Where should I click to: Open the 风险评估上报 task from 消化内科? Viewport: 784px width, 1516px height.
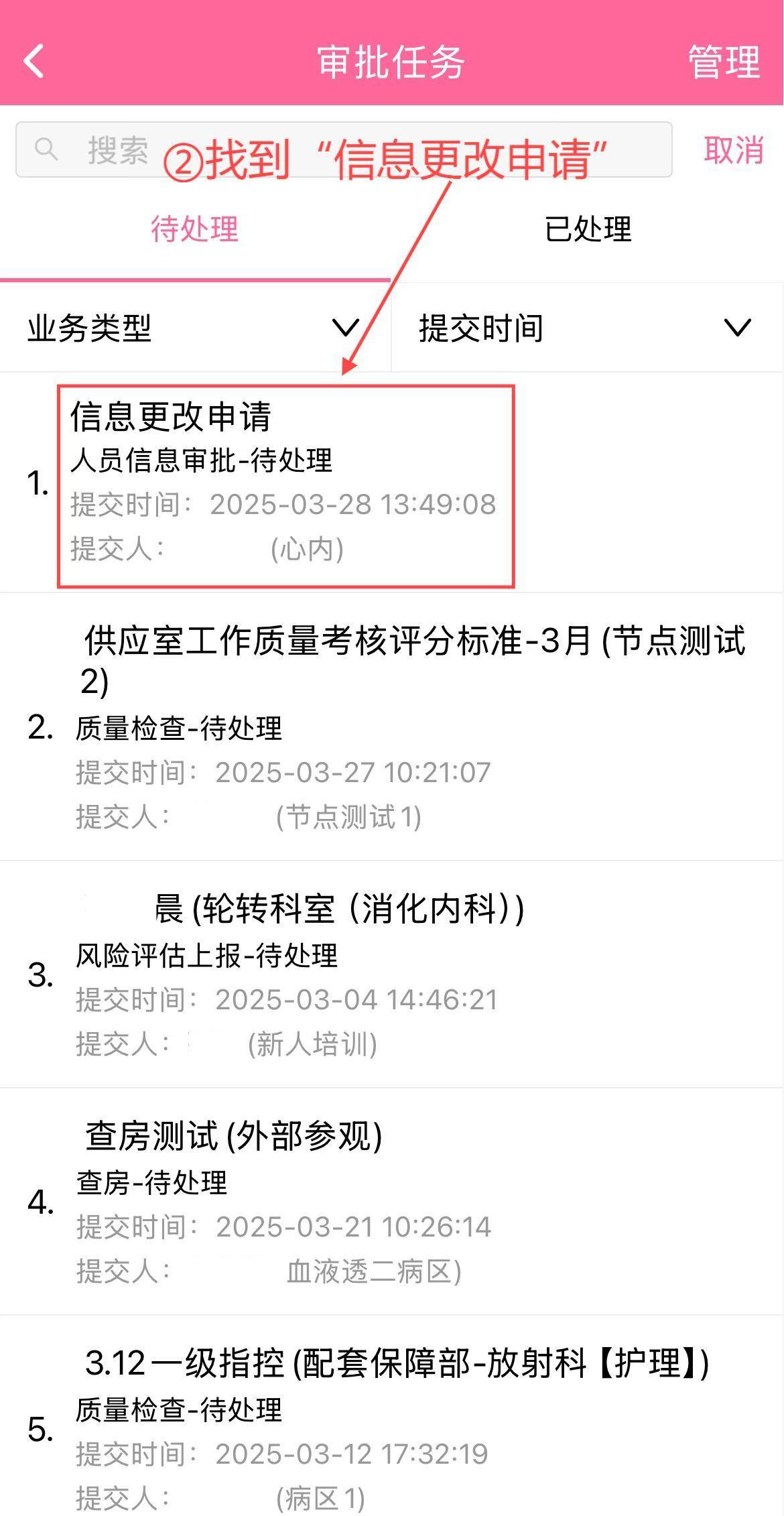[392, 974]
